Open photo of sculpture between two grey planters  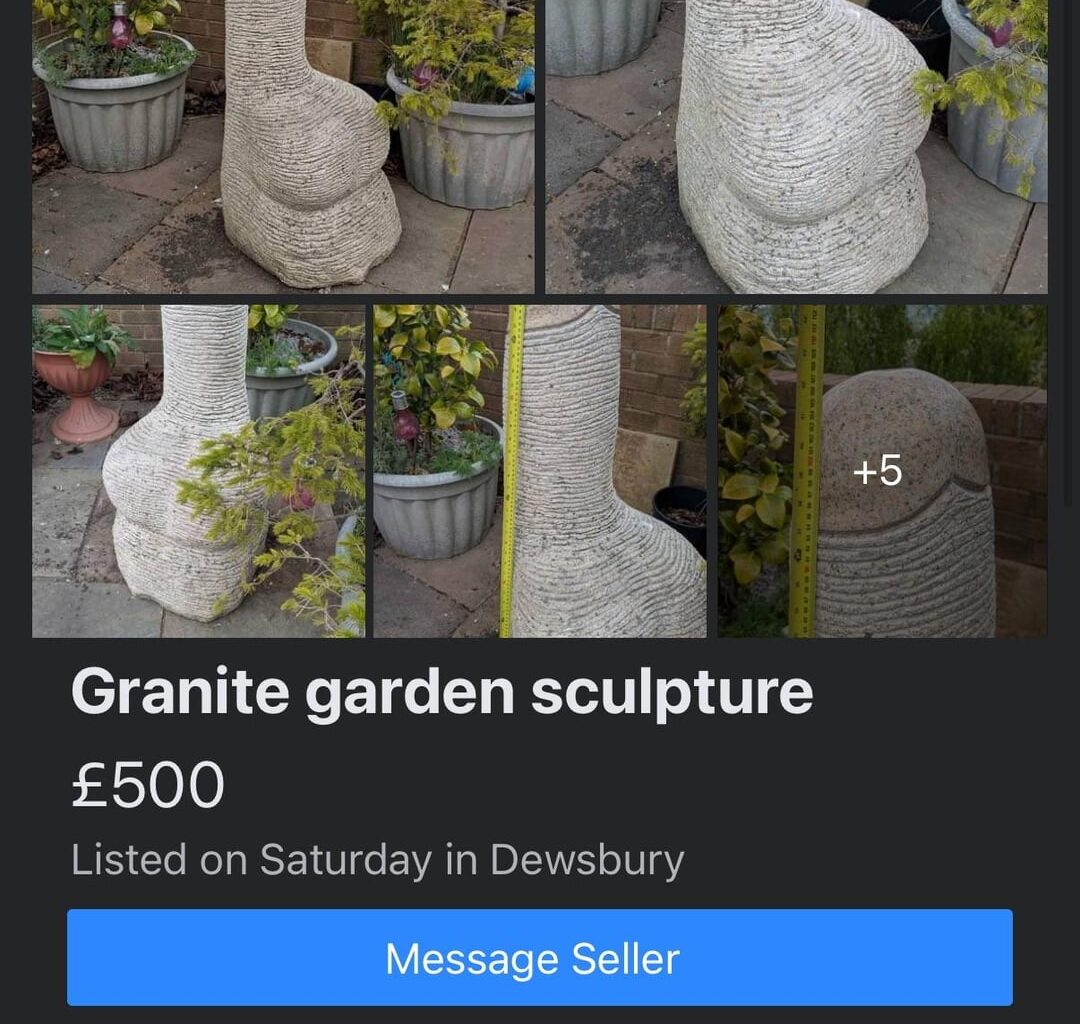pos(283,146)
